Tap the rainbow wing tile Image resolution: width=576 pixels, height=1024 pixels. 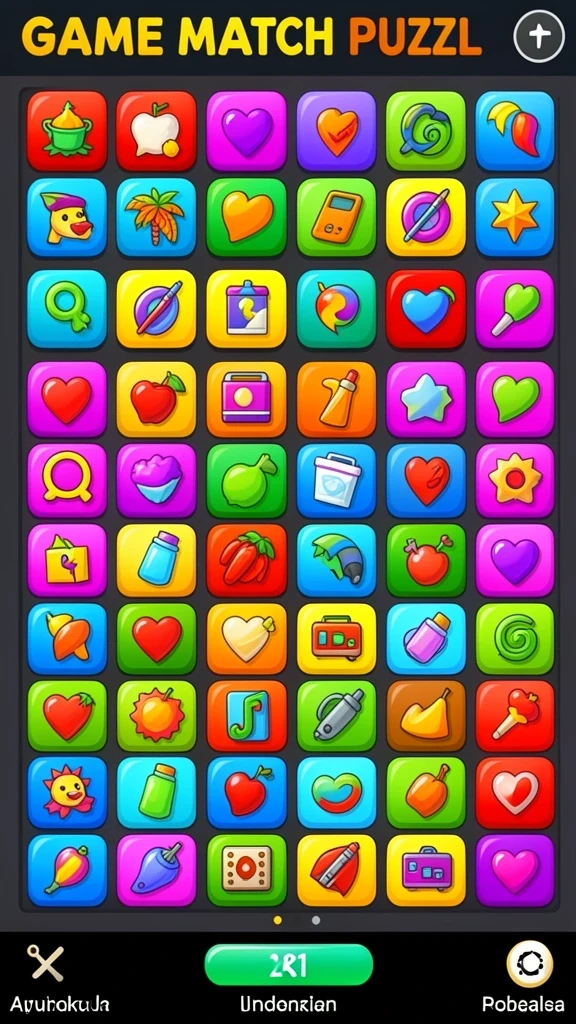click(x=515, y=131)
